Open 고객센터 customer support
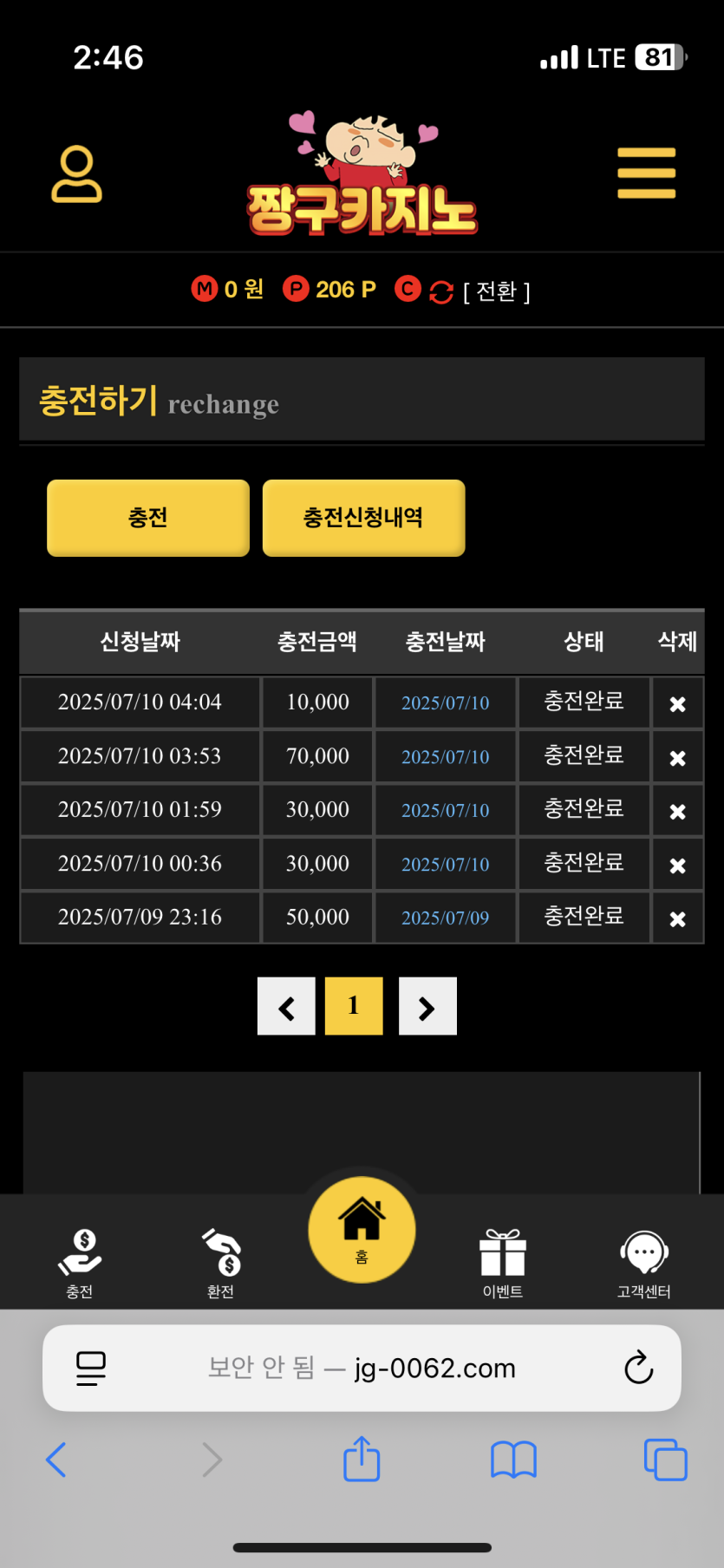Screen dimensions: 724x1568 [x=643, y=1263]
